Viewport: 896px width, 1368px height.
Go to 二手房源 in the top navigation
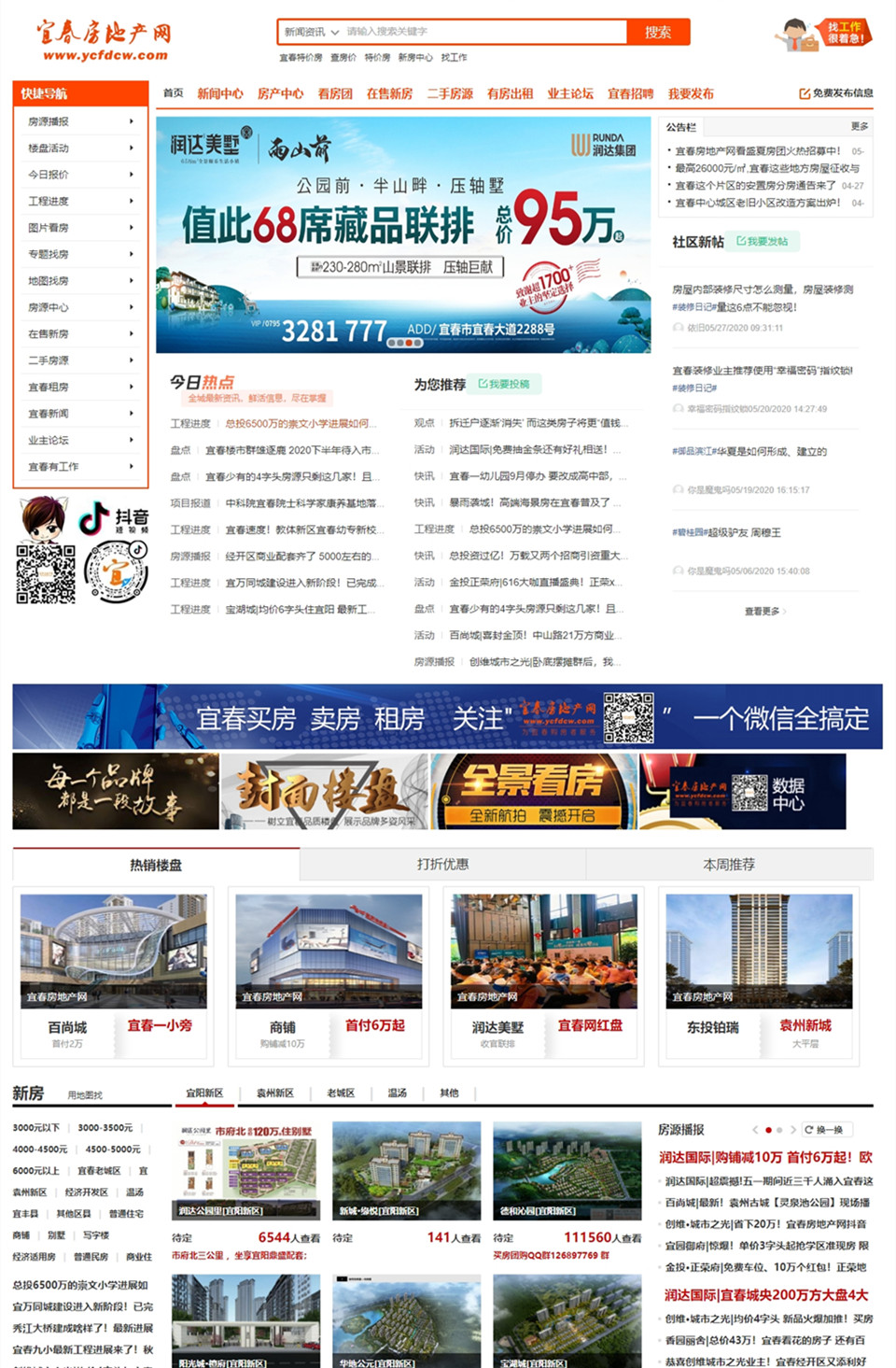pyautogui.click(x=450, y=93)
